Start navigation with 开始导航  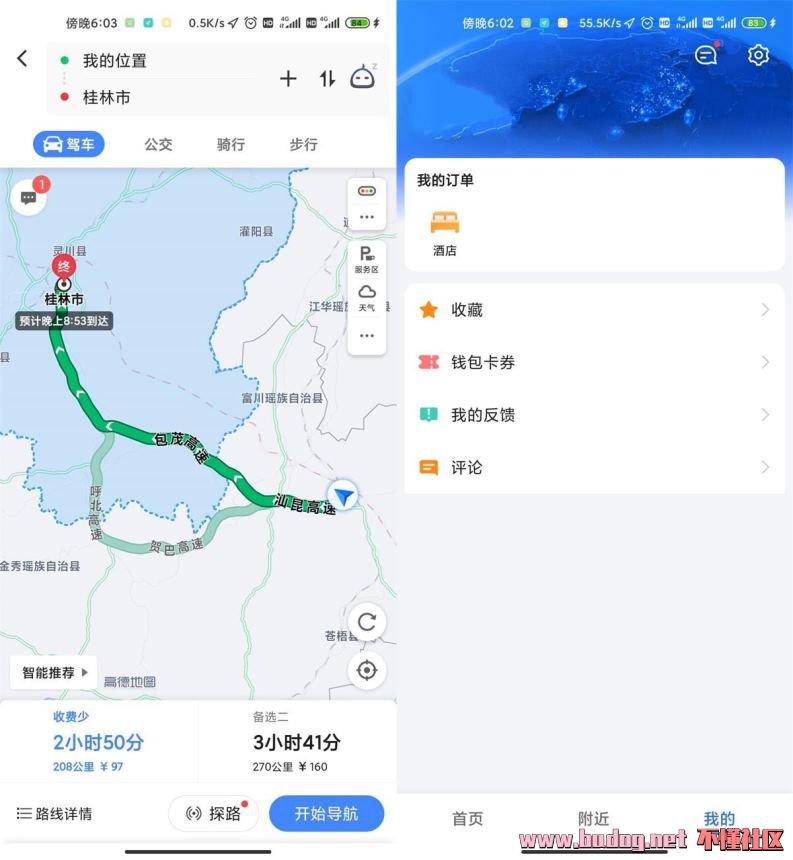click(x=326, y=814)
